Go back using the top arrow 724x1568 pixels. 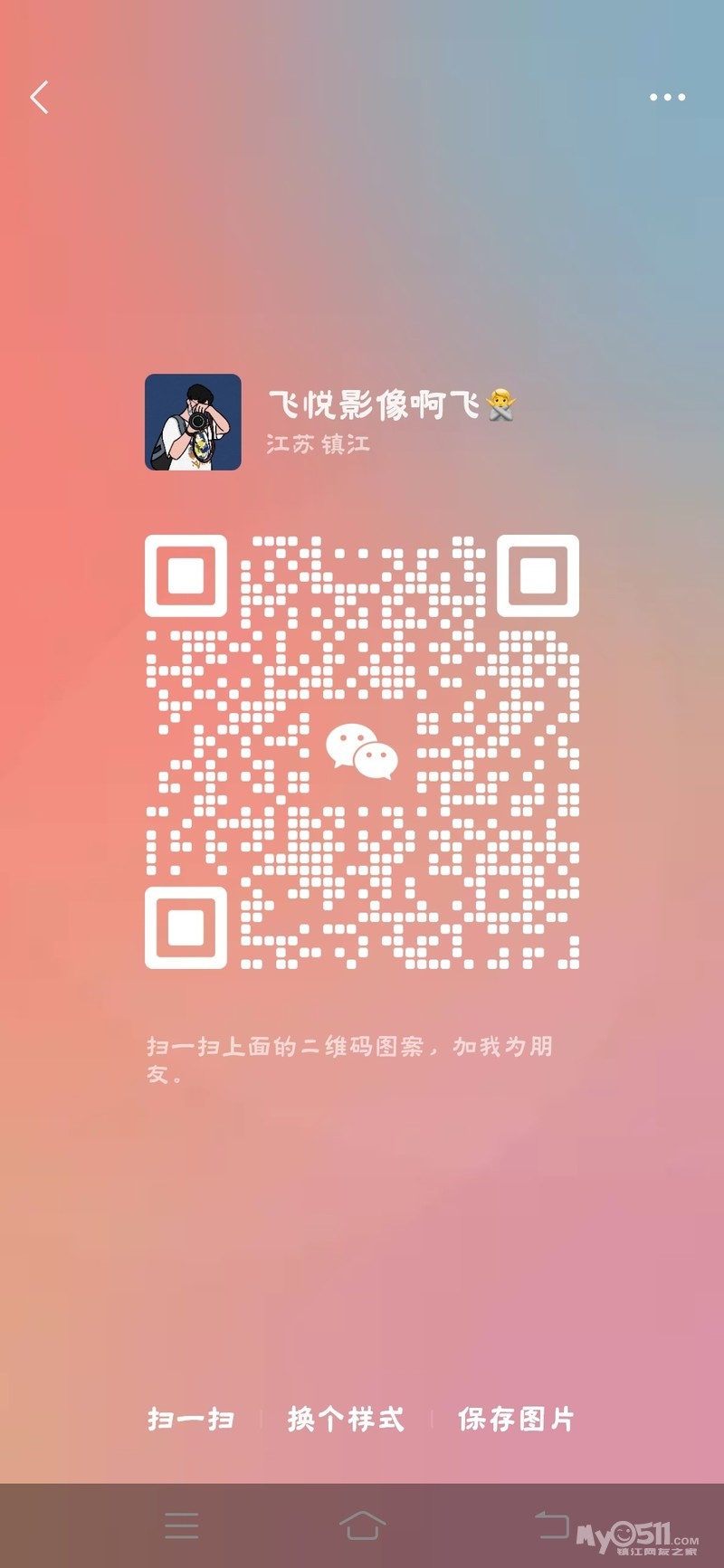[39, 98]
